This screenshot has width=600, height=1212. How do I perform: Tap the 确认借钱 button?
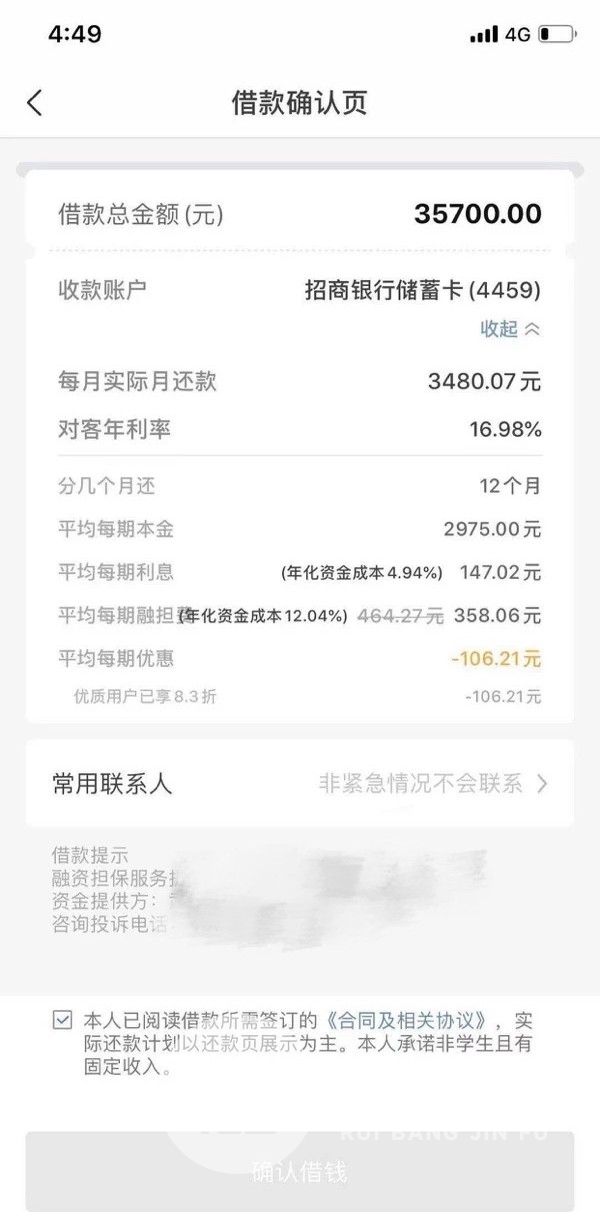[300, 1171]
